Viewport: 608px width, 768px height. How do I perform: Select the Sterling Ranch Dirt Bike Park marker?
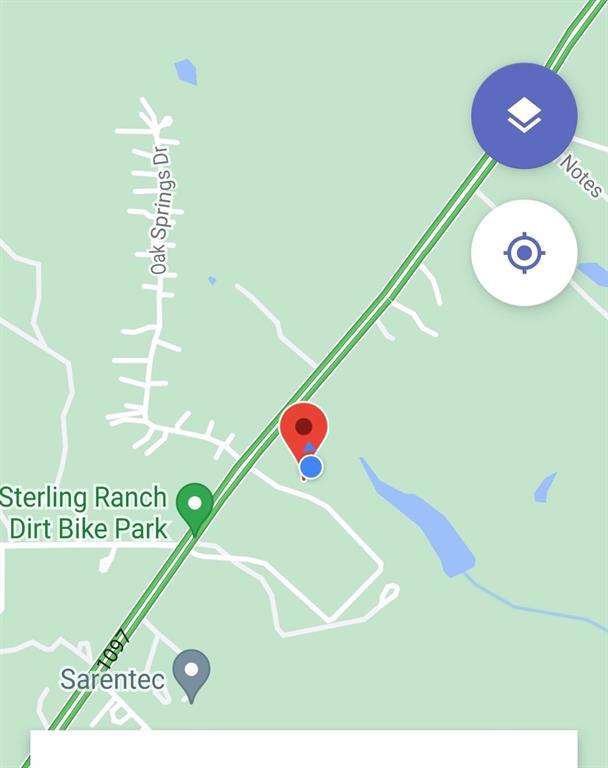coord(194,505)
